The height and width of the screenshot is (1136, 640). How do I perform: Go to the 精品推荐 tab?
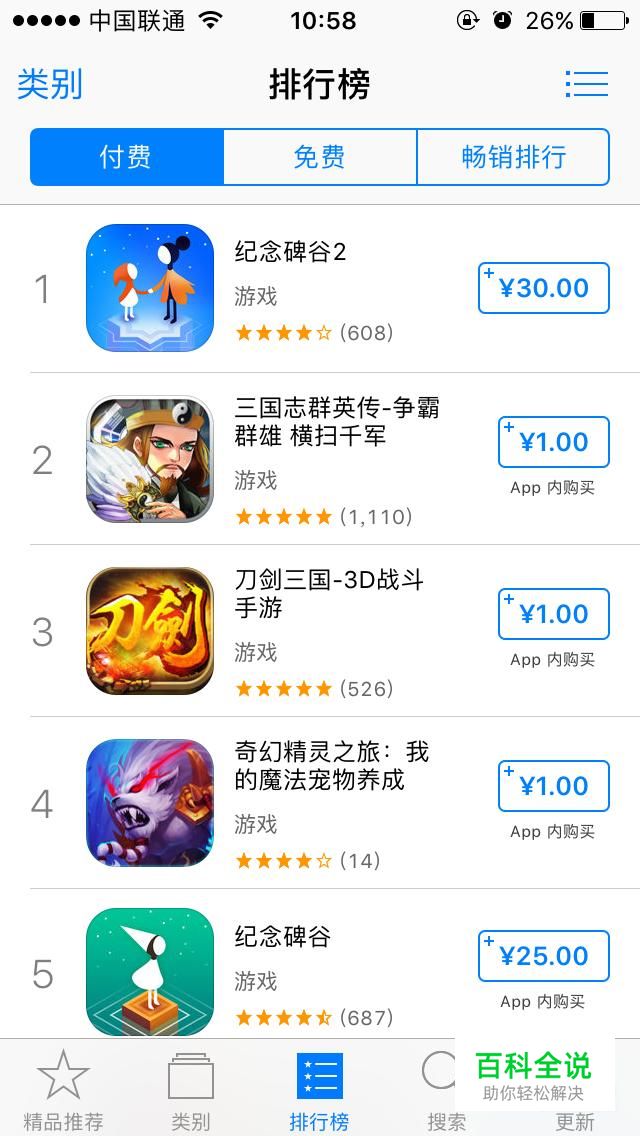tap(64, 1089)
